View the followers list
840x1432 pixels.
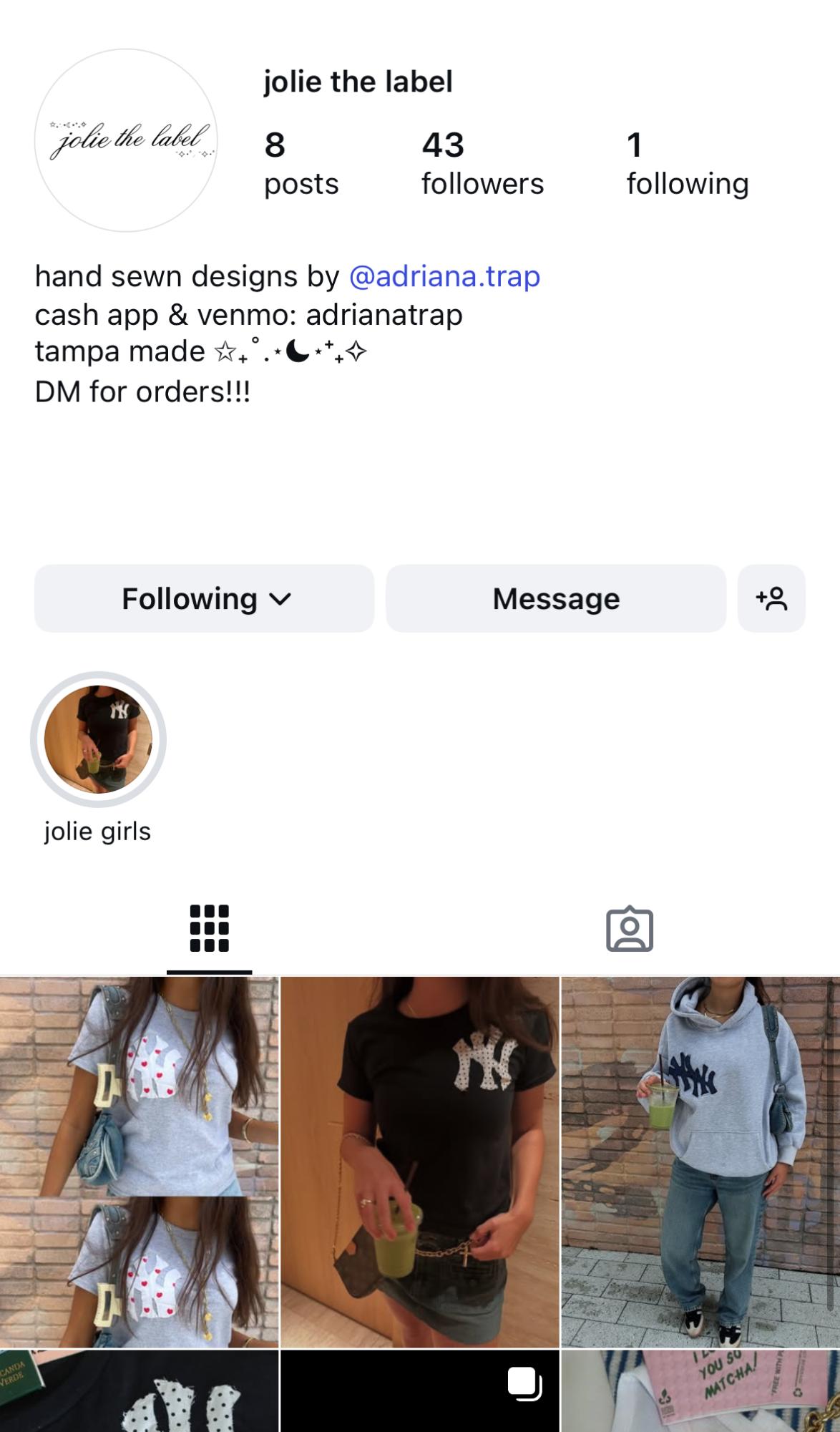[482, 163]
